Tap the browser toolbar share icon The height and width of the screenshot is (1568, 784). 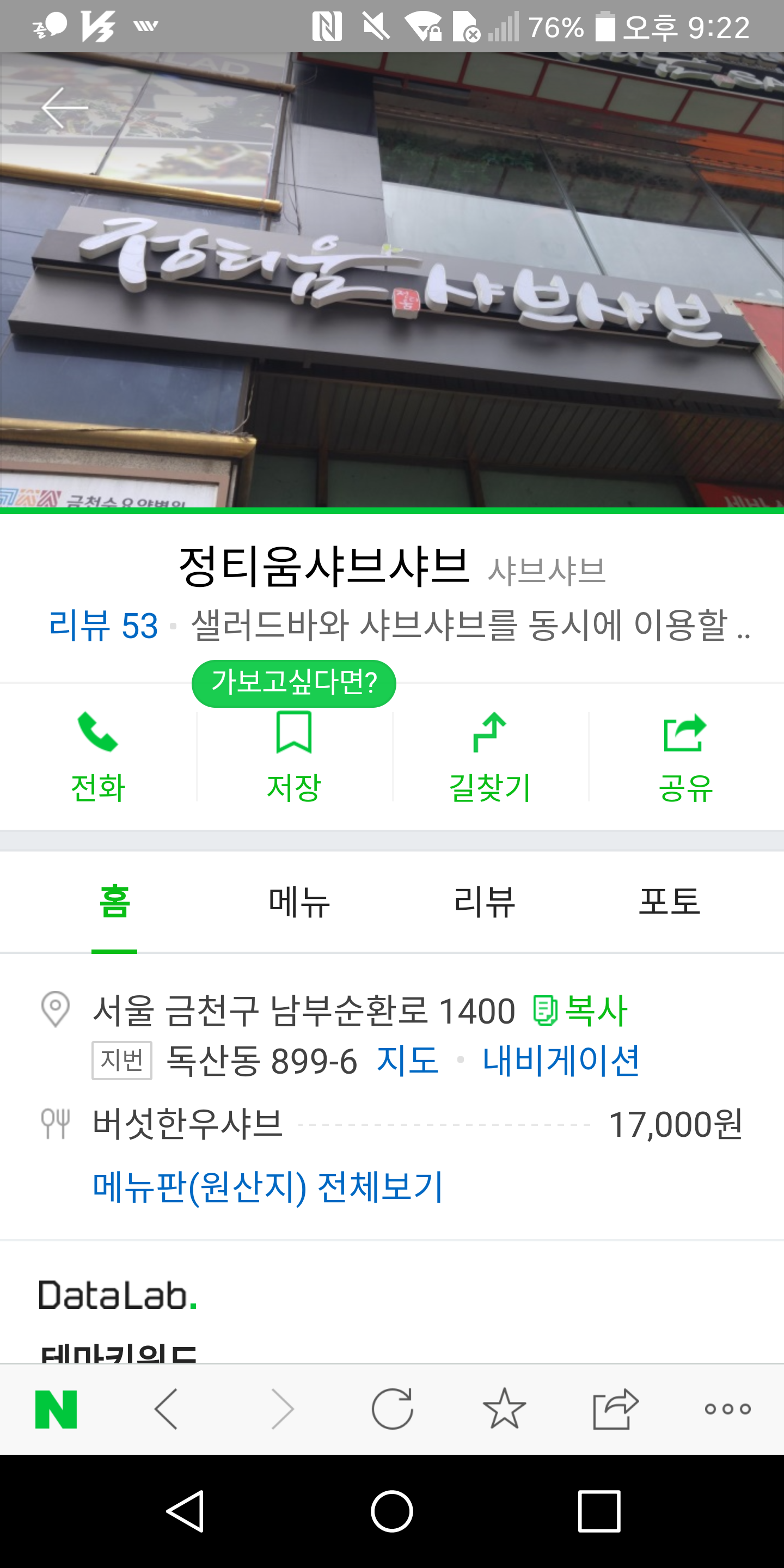coord(615,1408)
